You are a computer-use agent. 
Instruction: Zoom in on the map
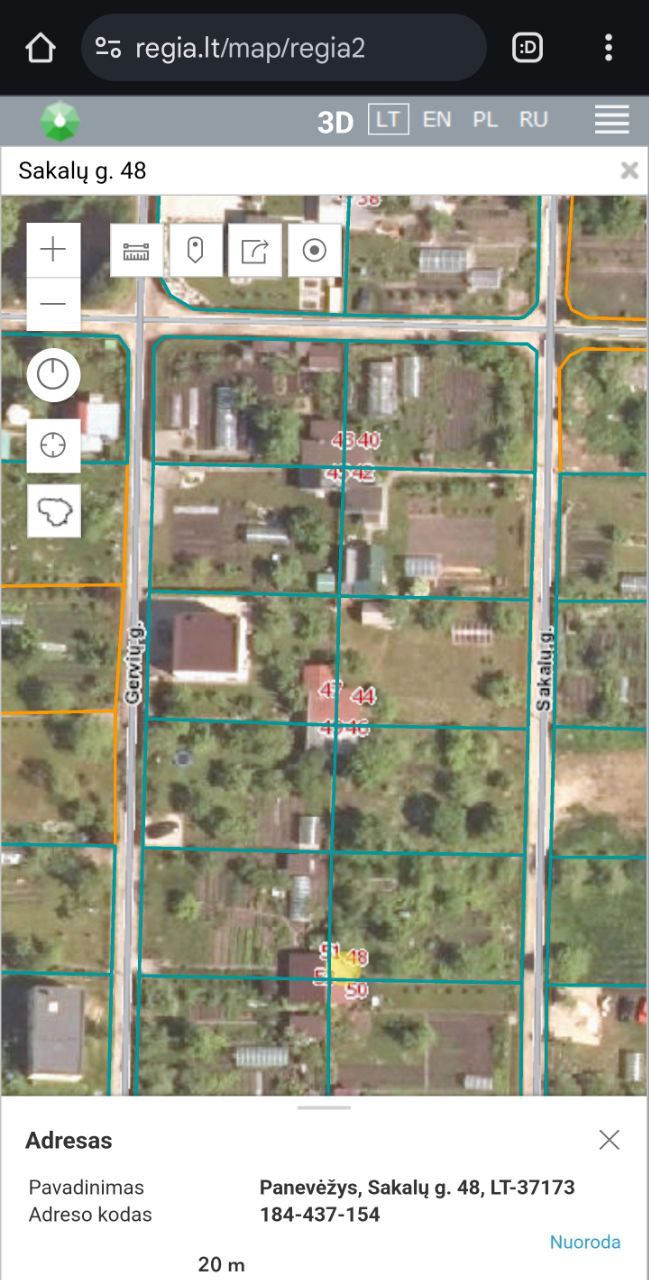53,249
